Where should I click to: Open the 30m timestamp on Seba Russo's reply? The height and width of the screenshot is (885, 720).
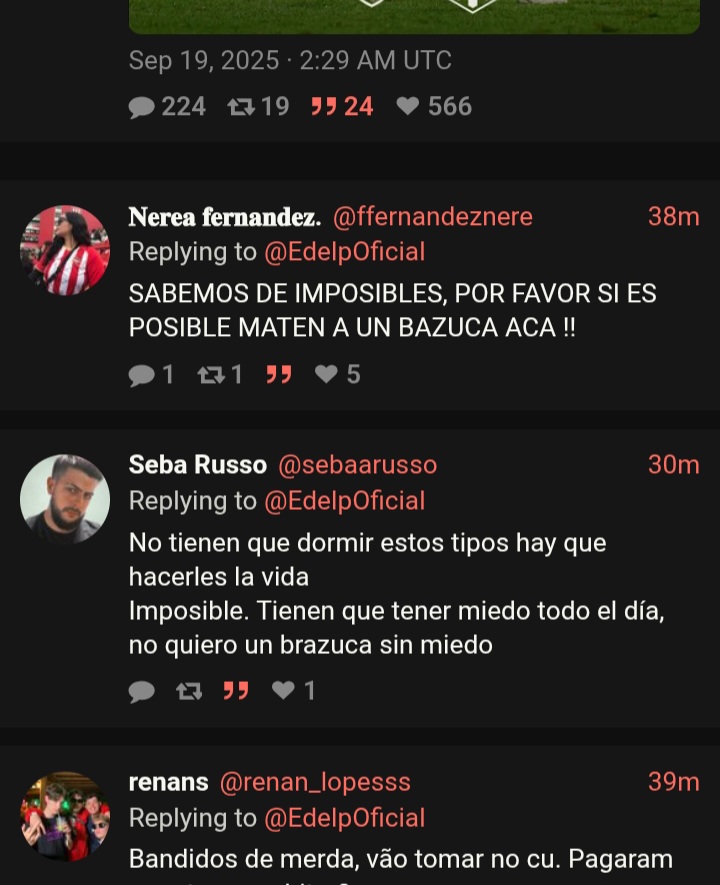[673, 465]
